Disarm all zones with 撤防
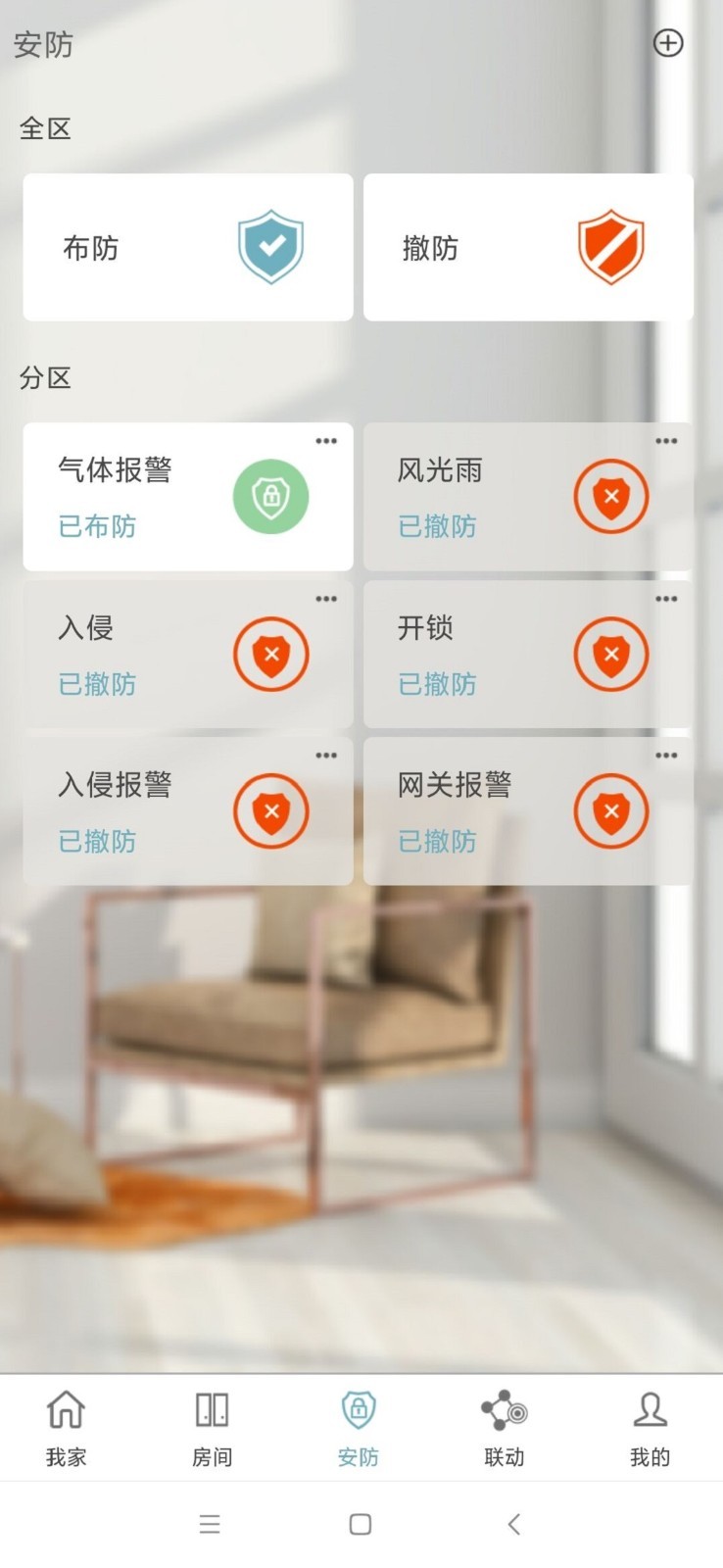This screenshot has height=1568, width=723. [x=528, y=247]
